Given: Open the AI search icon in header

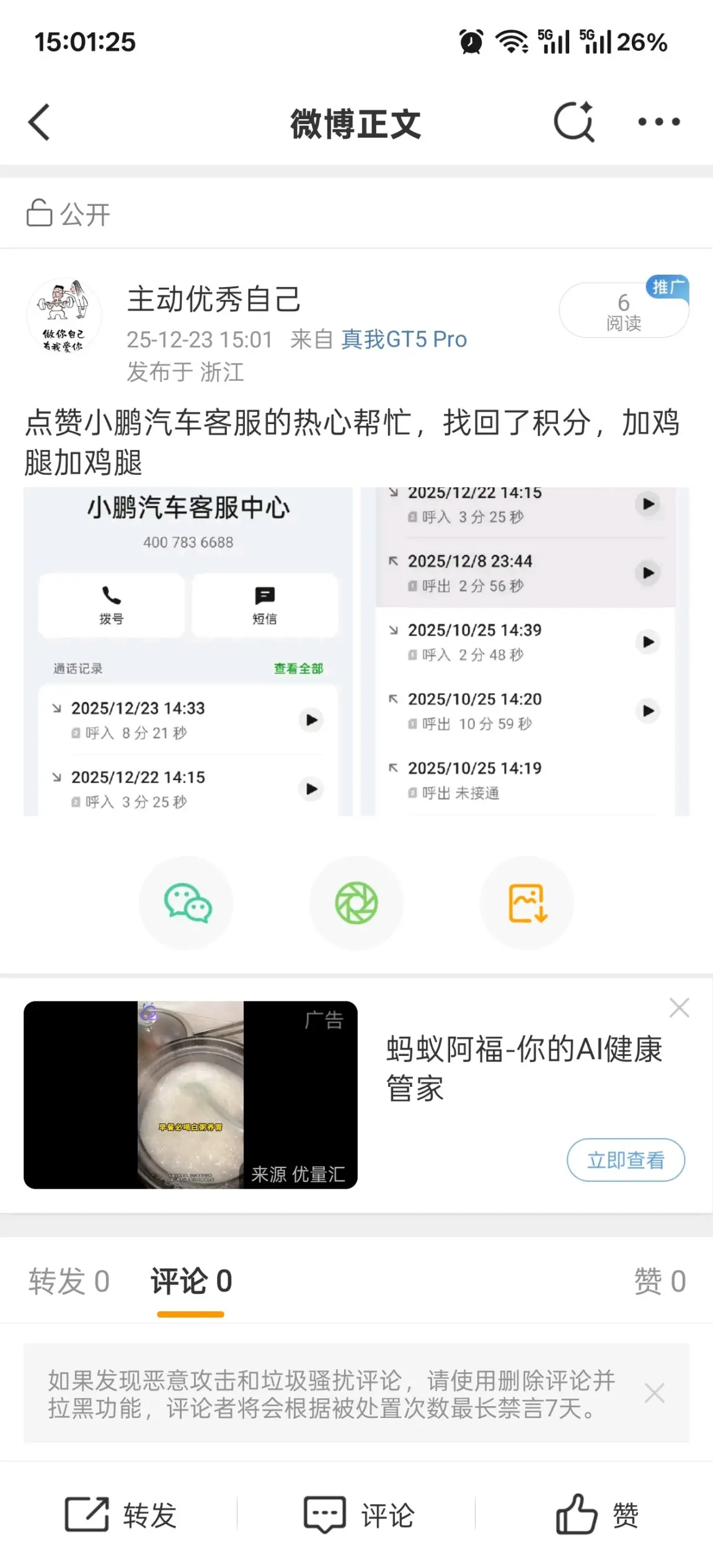Looking at the screenshot, I should pyautogui.click(x=574, y=122).
